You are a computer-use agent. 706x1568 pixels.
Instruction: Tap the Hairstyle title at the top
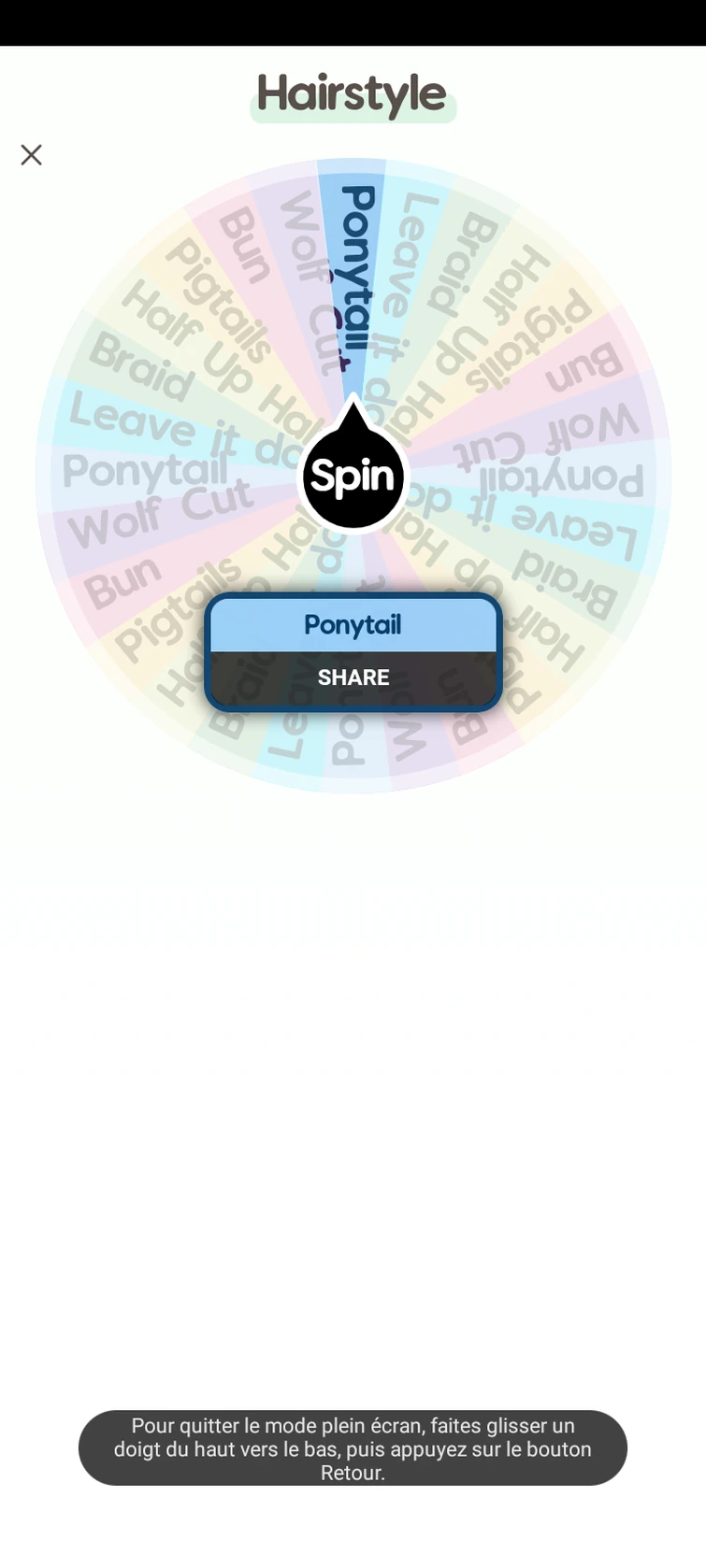click(353, 93)
